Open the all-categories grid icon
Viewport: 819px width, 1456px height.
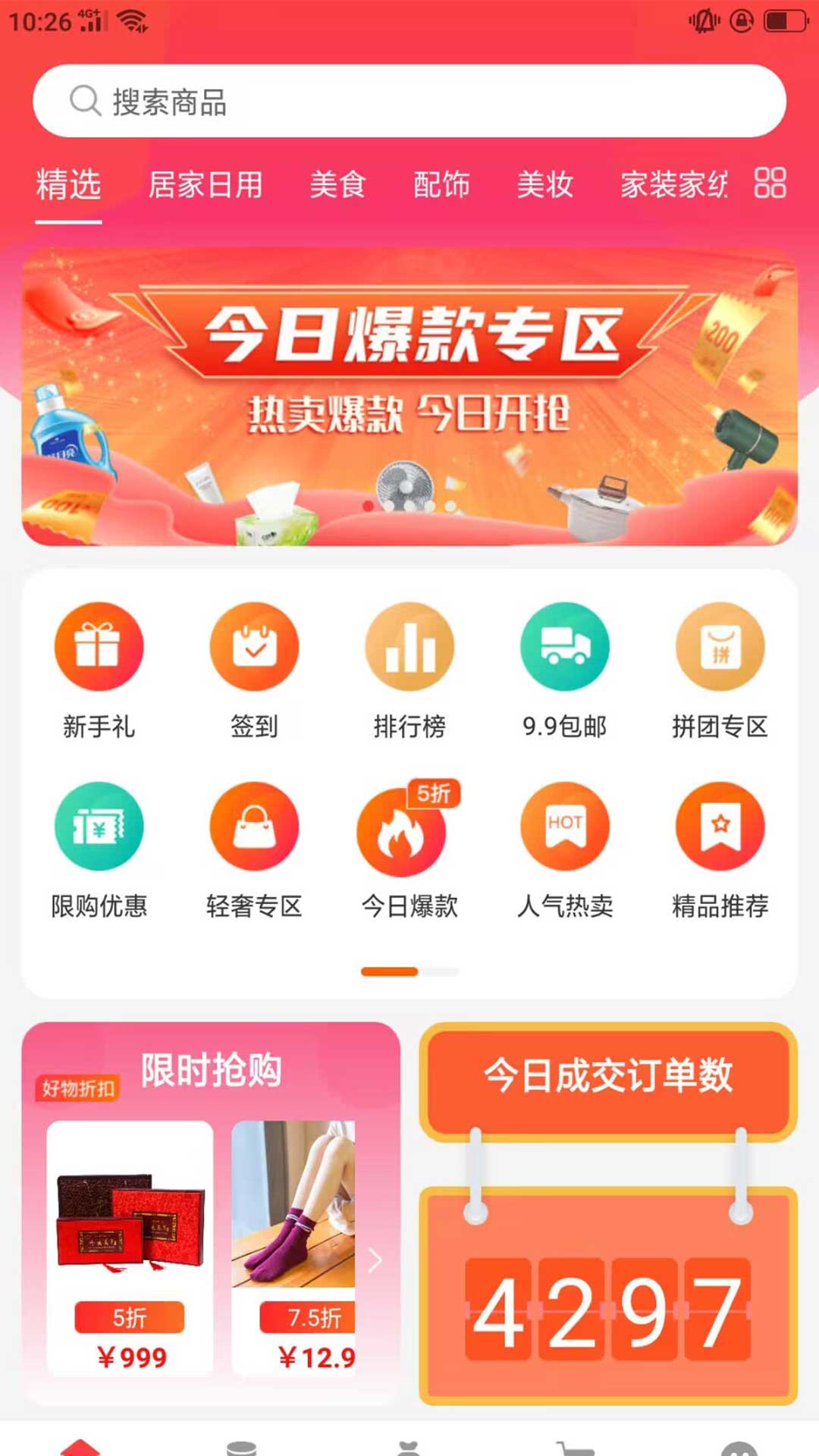pyautogui.click(x=770, y=184)
